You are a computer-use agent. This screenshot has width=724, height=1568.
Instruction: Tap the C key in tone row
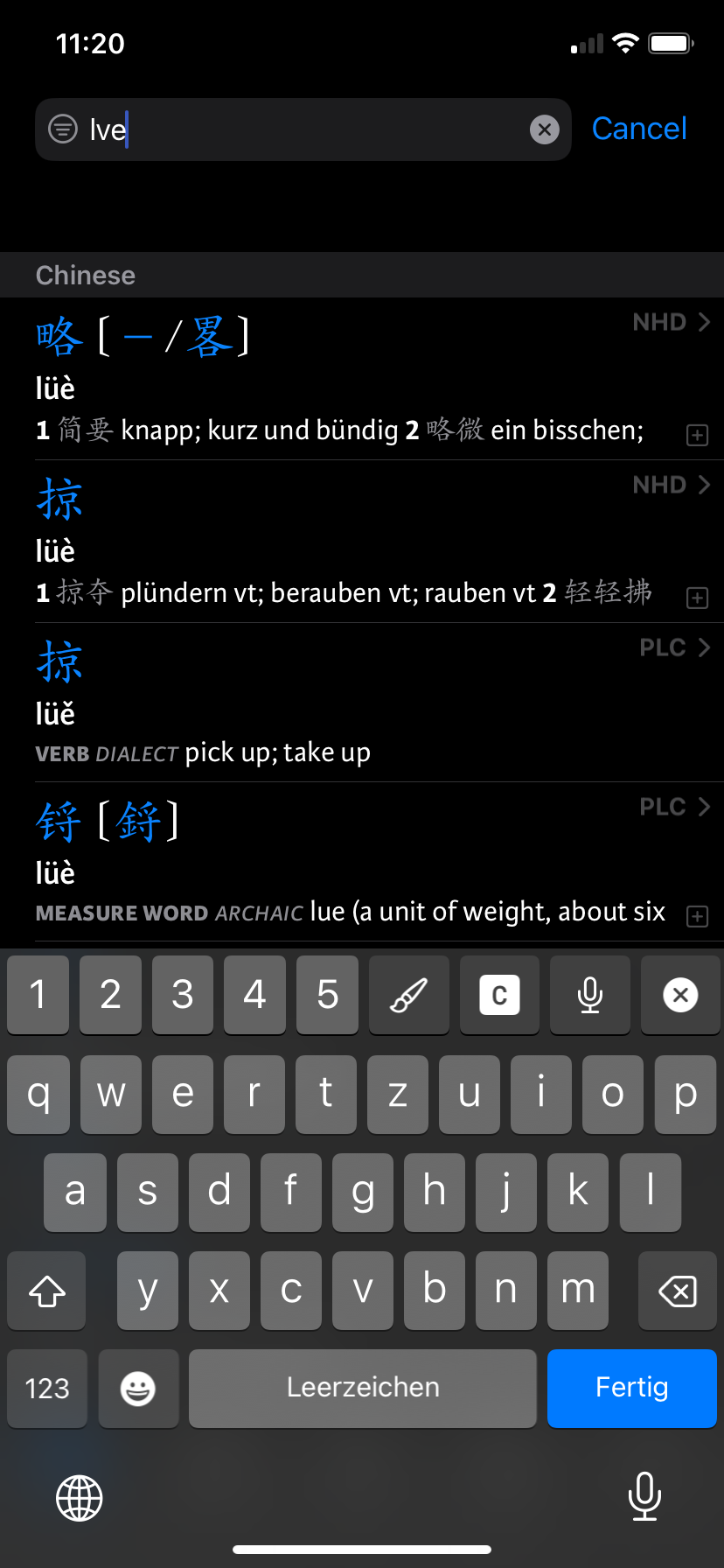click(x=499, y=995)
